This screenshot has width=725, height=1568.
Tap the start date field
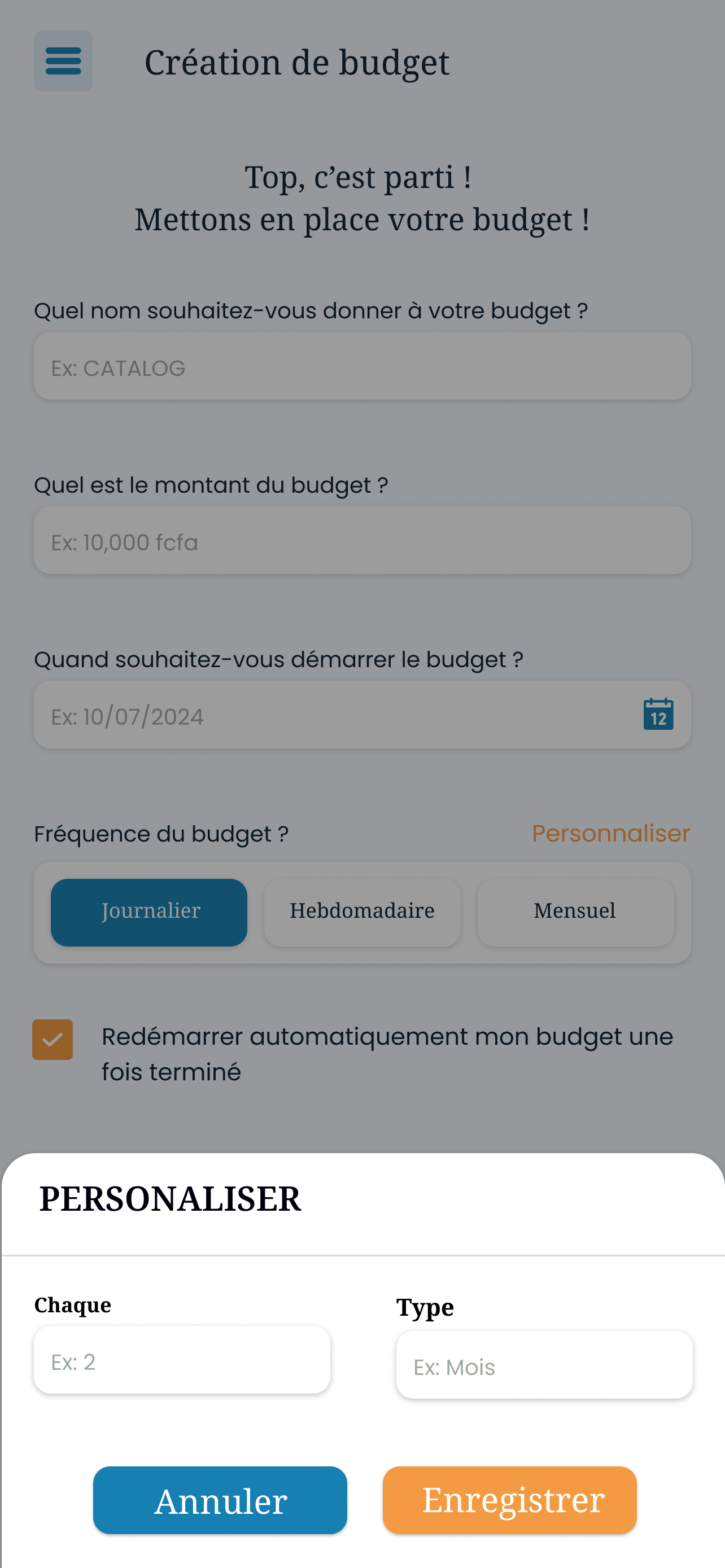[x=362, y=715]
